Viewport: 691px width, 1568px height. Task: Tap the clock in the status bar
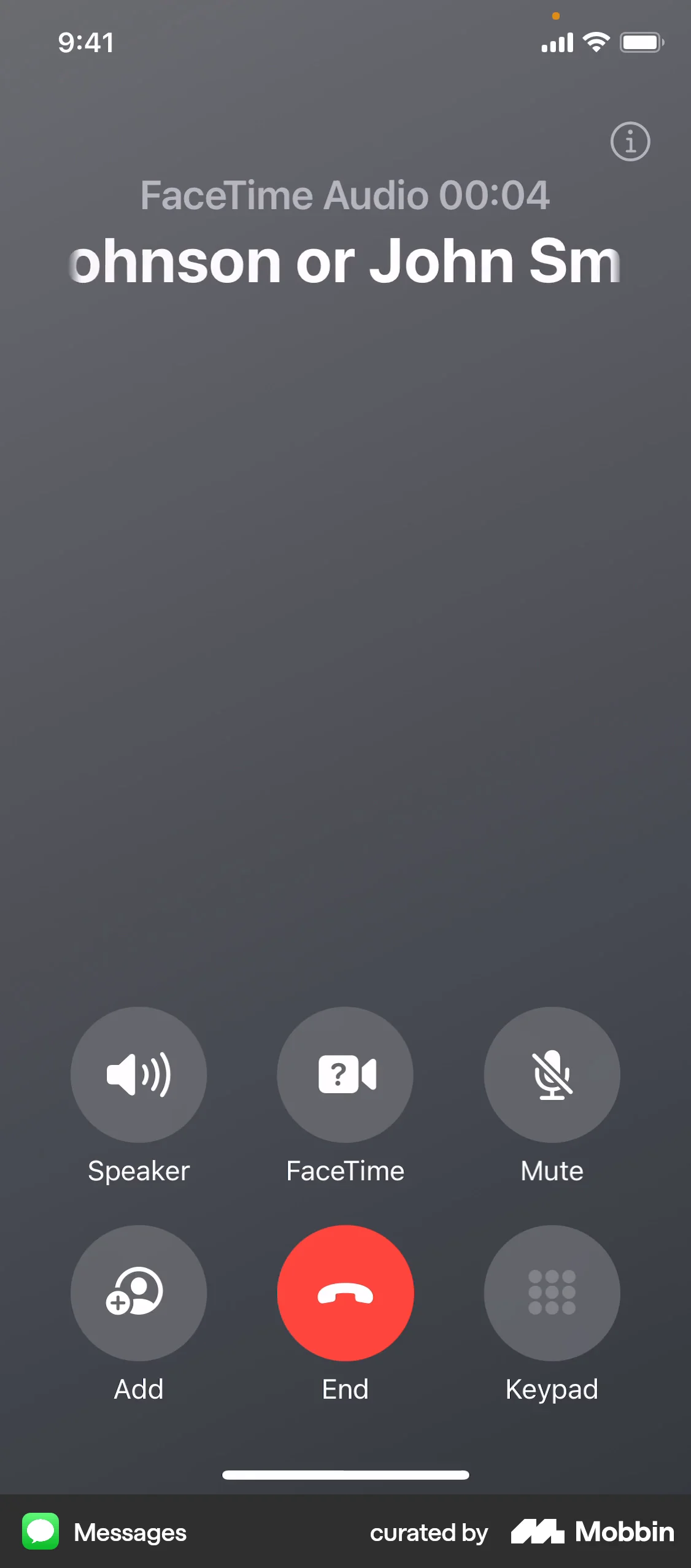86,42
